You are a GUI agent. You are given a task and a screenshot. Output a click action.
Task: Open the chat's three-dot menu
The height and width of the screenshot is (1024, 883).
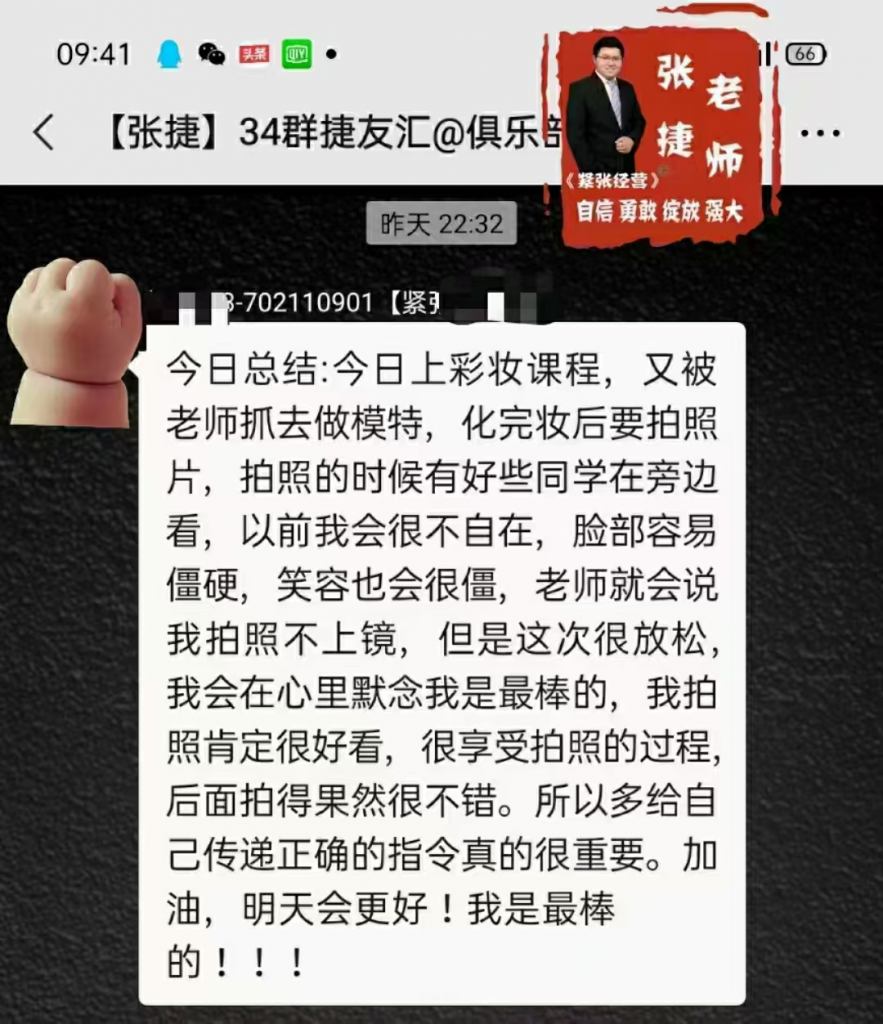pyautogui.click(x=820, y=132)
